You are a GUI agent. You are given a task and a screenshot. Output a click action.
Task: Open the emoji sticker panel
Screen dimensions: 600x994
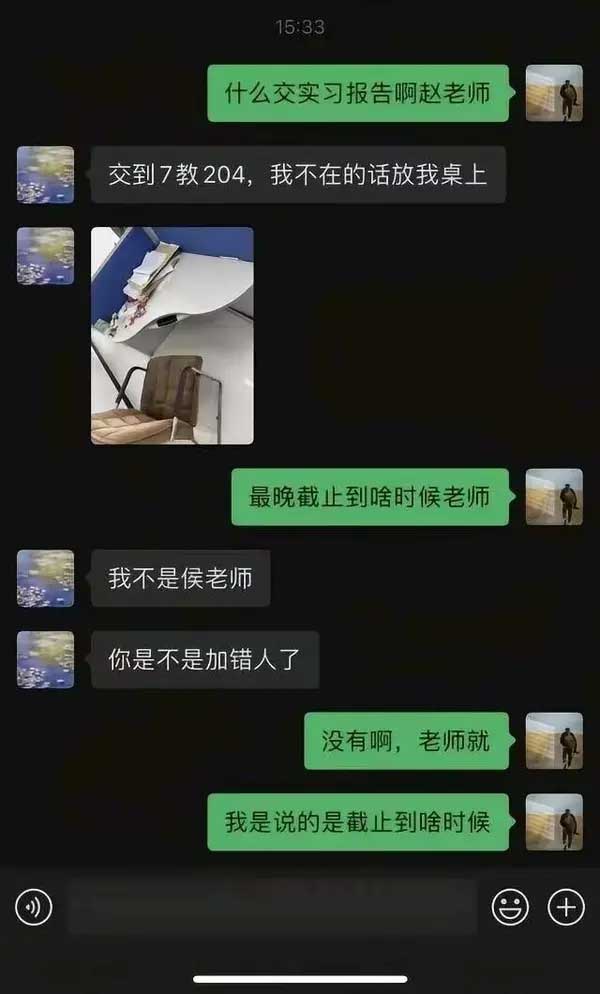coord(510,907)
